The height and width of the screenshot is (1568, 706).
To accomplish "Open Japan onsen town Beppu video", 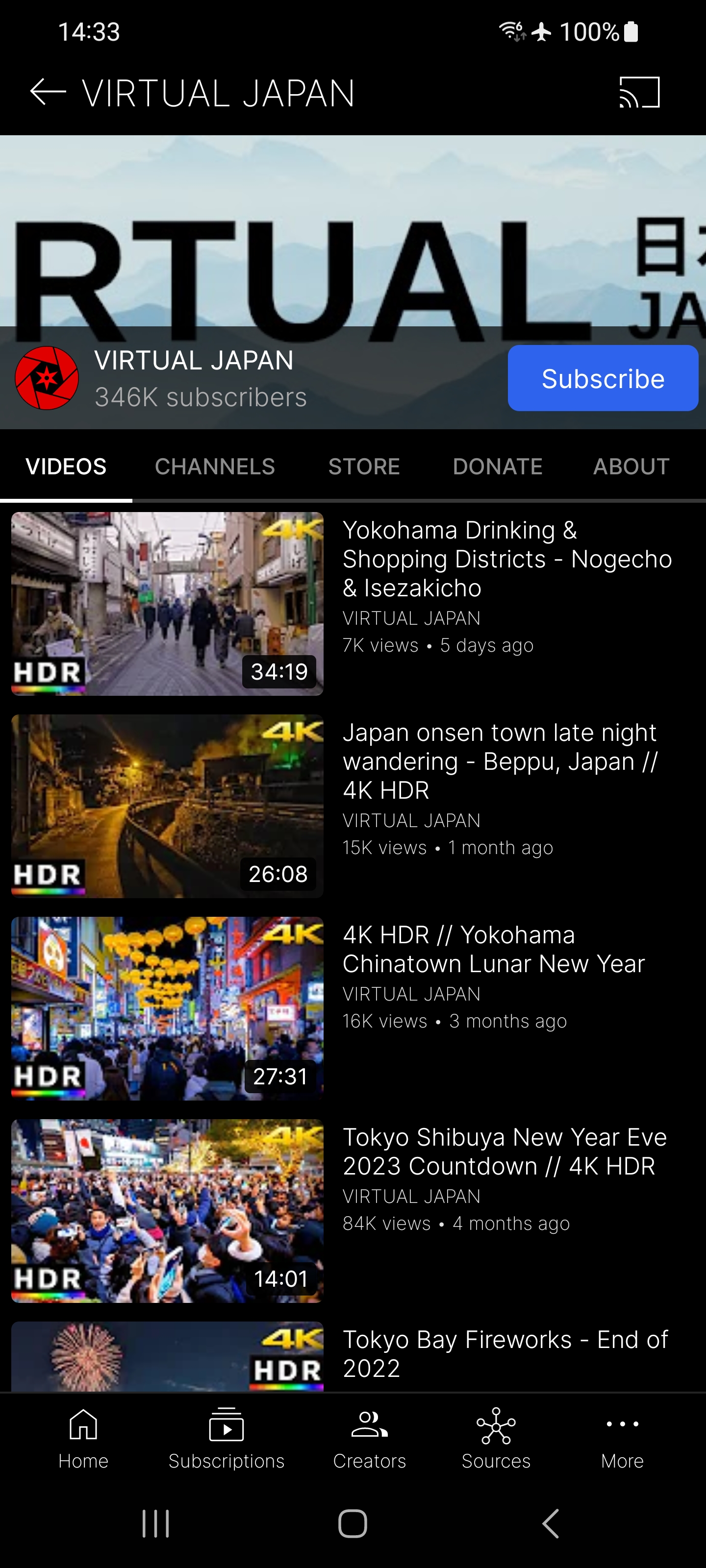I will (353, 806).
